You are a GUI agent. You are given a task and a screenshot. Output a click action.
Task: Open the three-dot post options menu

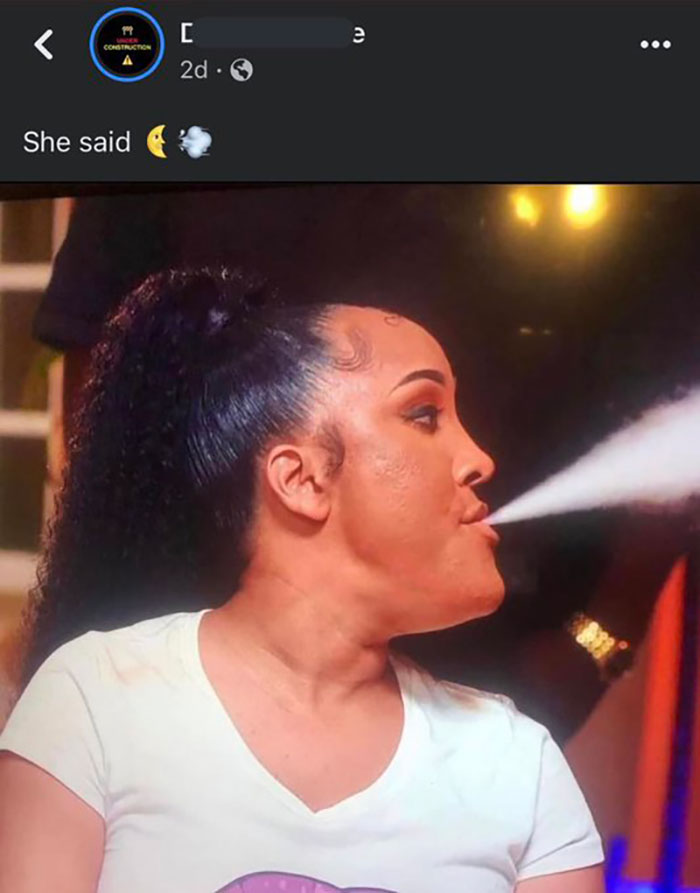coord(655,44)
